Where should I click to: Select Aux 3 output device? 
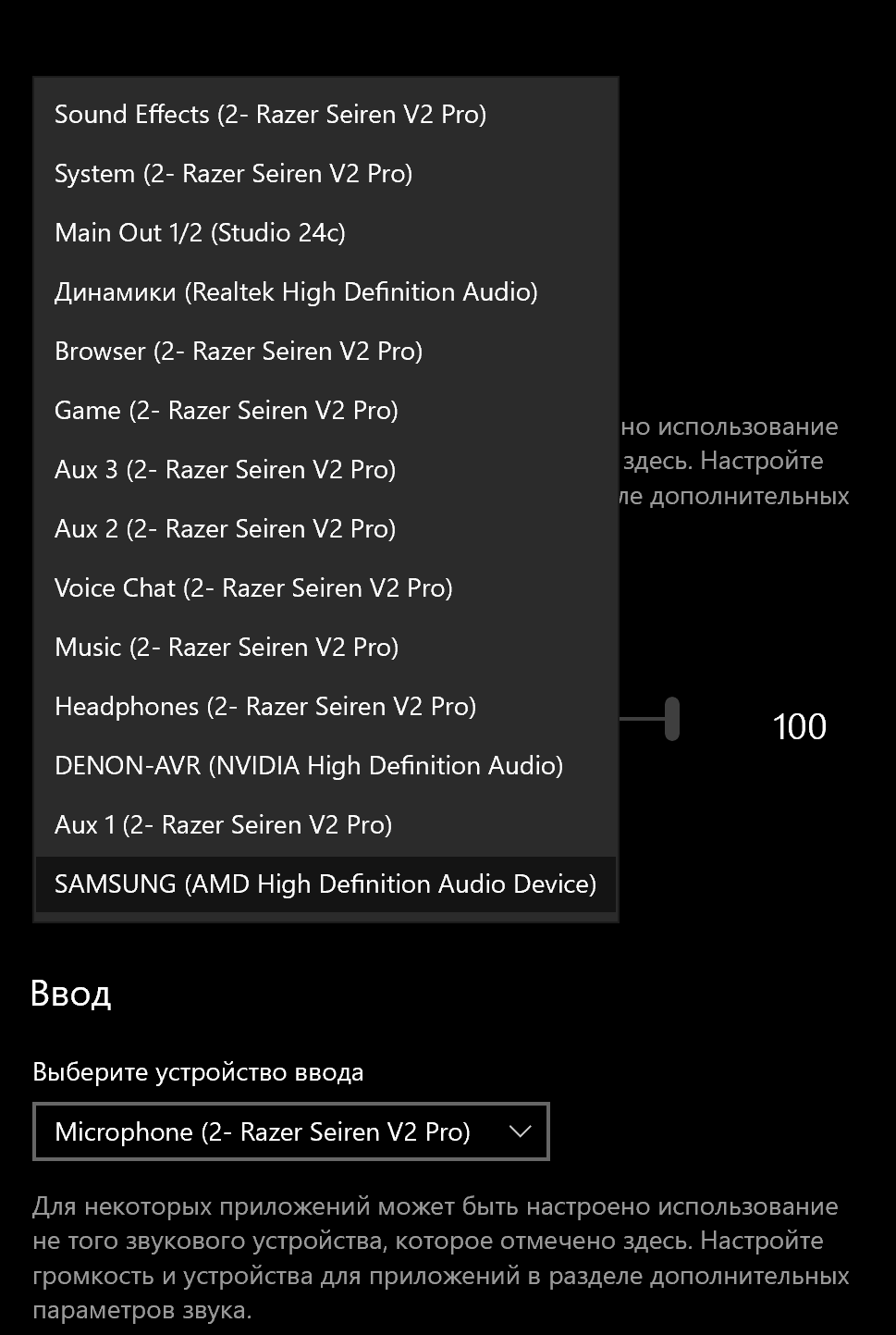click(x=225, y=470)
